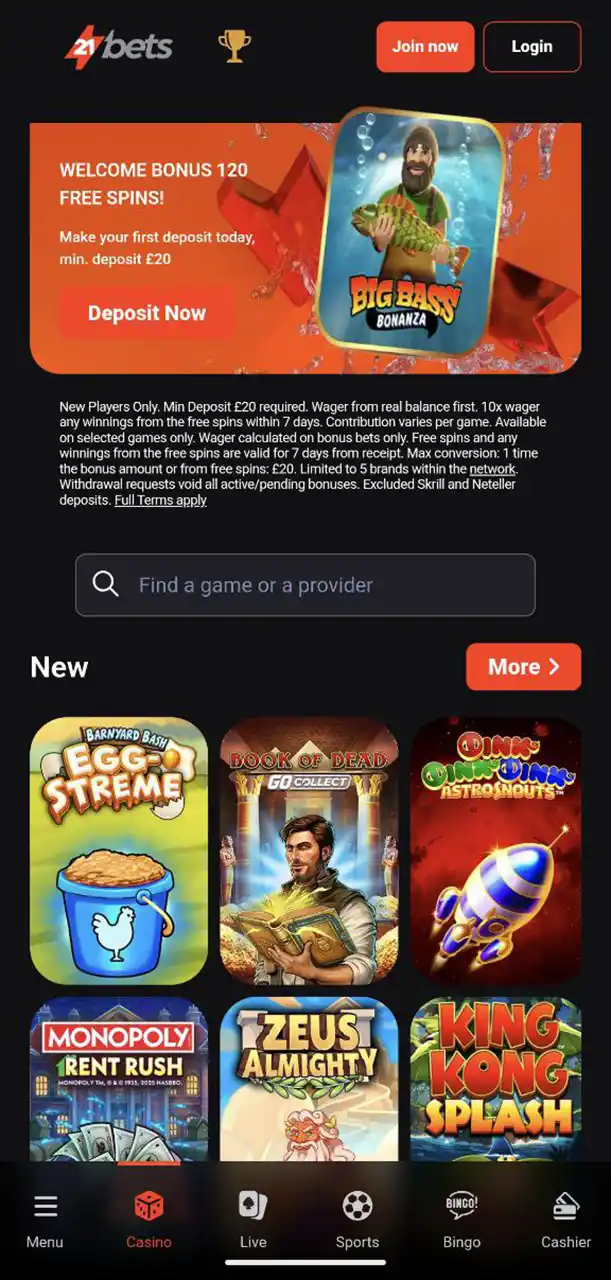The image size is (611, 1280).
Task: Open the Bingo section
Action: (x=461, y=1220)
